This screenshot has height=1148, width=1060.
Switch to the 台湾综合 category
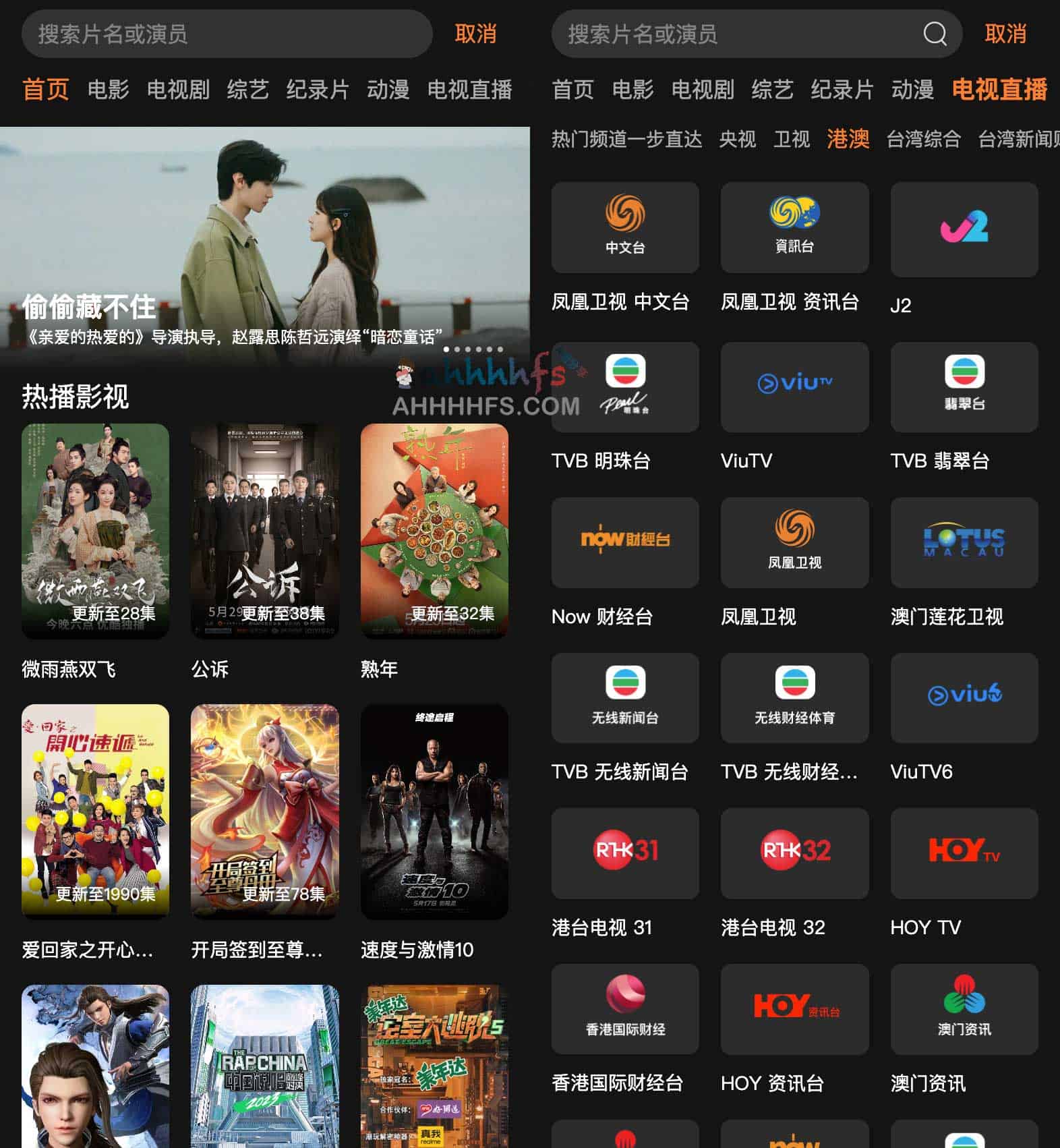click(x=923, y=140)
